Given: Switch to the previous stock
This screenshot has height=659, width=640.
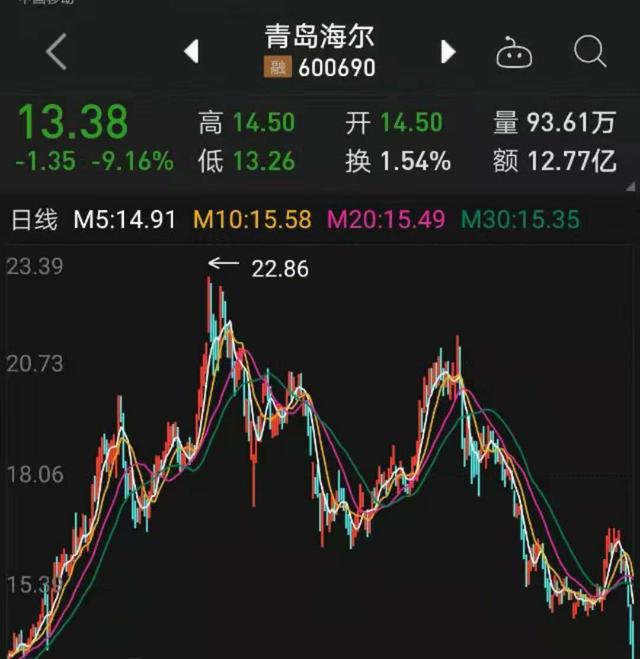Looking at the screenshot, I should pyautogui.click(x=192, y=51).
